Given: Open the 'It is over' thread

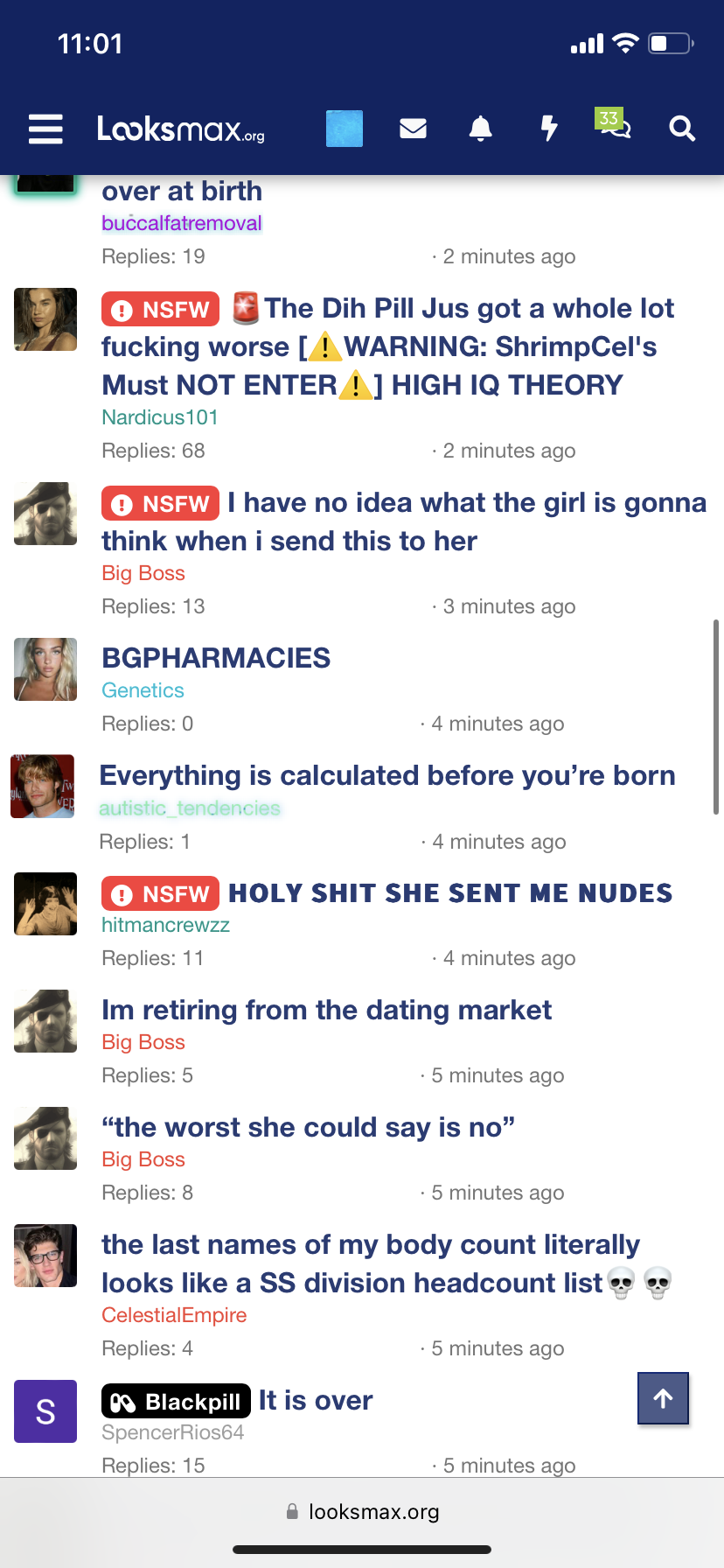Looking at the screenshot, I should coord(316,1400).
